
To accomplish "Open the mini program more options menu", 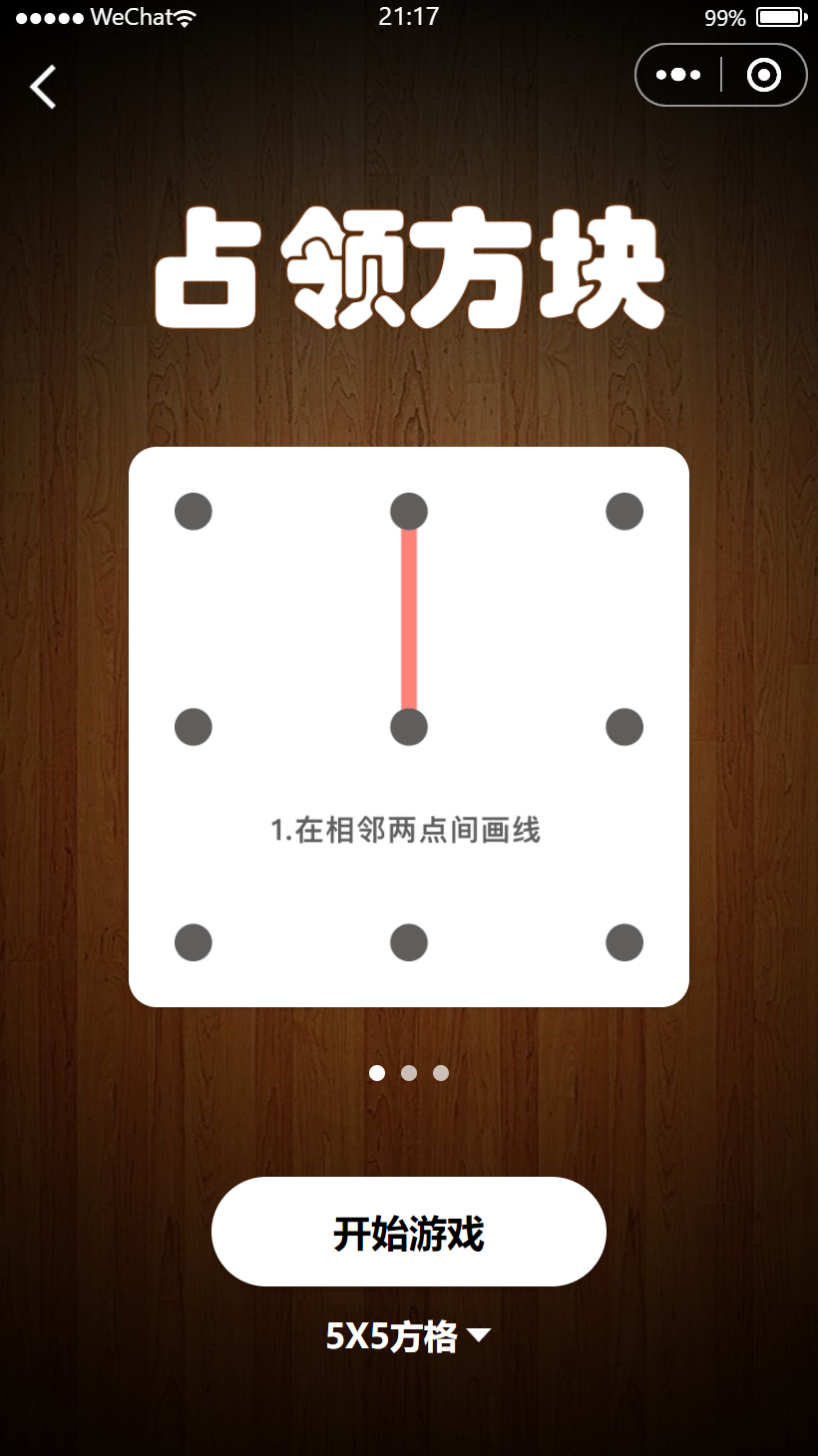I will 678,75.
